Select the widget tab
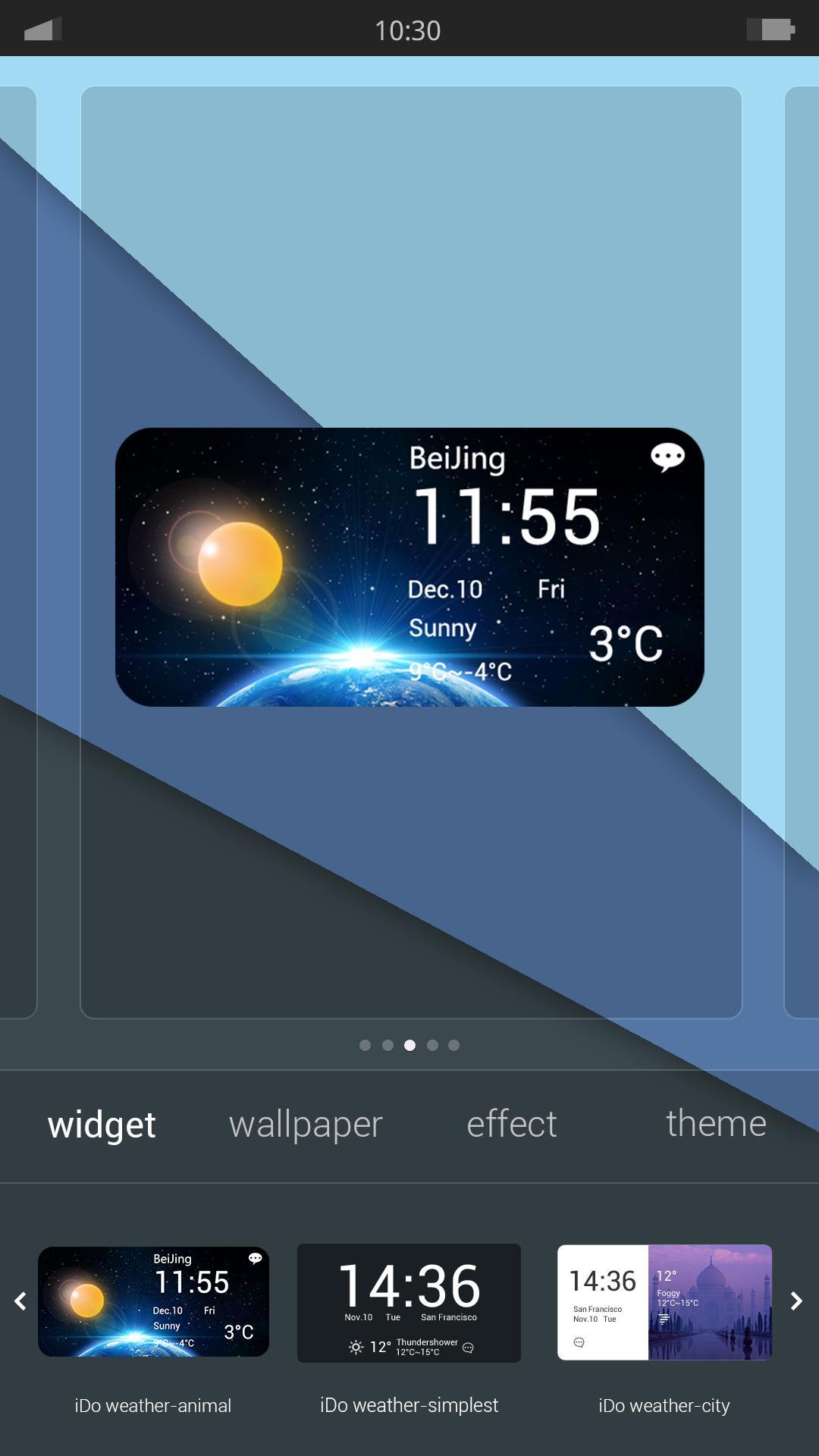 102,1124
